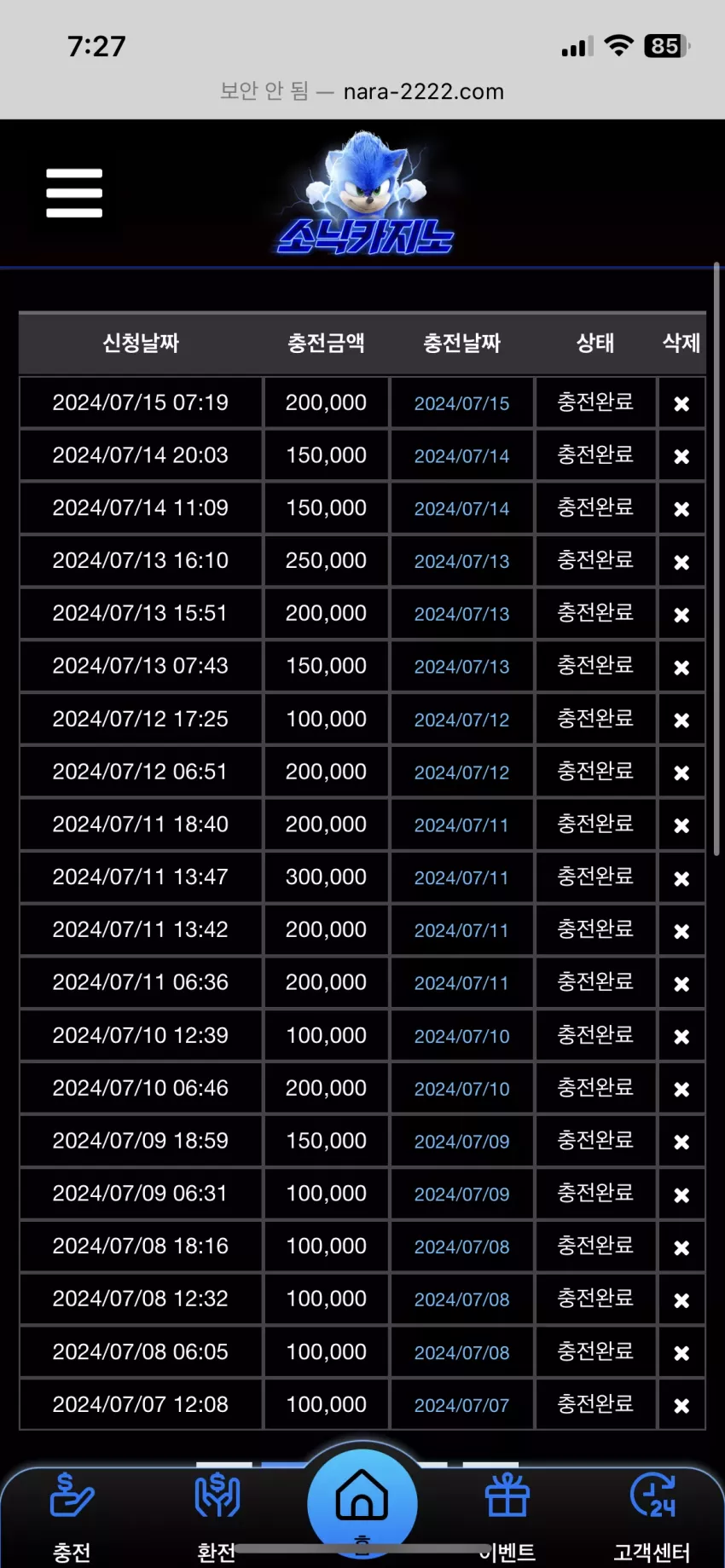Remove the 2024/07/09 18:59 entry

(x=681, y=1143)
